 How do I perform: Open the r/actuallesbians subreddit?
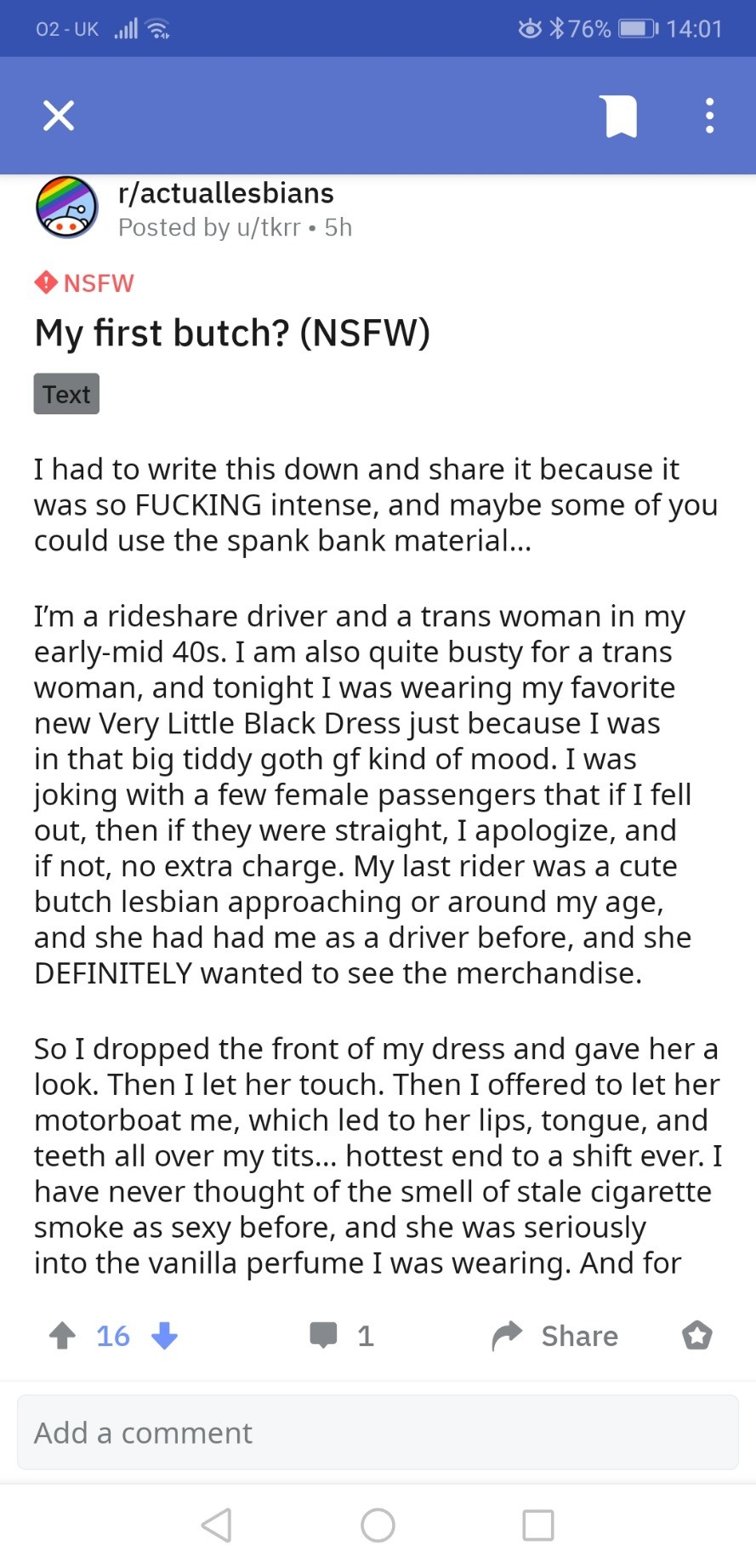pyautogui.click(x=226, y=193)
